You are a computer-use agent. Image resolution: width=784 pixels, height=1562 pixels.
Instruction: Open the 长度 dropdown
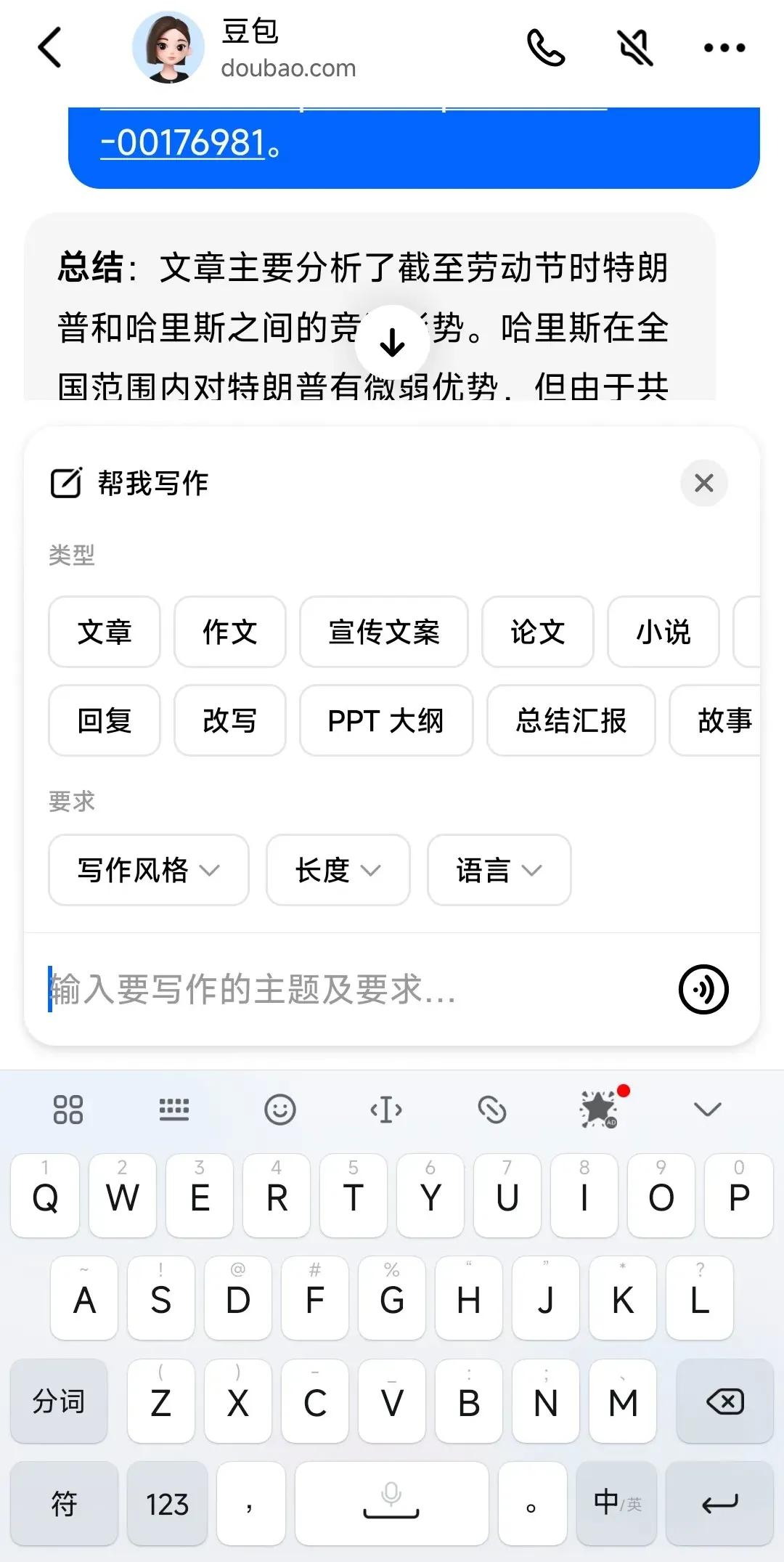point(338,870)
